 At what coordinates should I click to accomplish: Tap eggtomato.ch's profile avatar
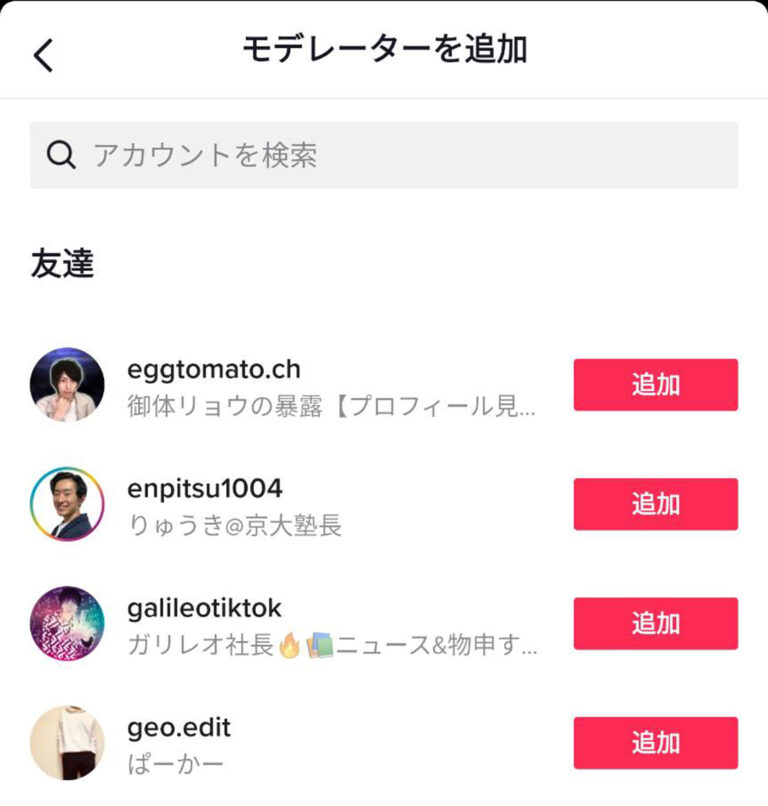pos(66,386)
